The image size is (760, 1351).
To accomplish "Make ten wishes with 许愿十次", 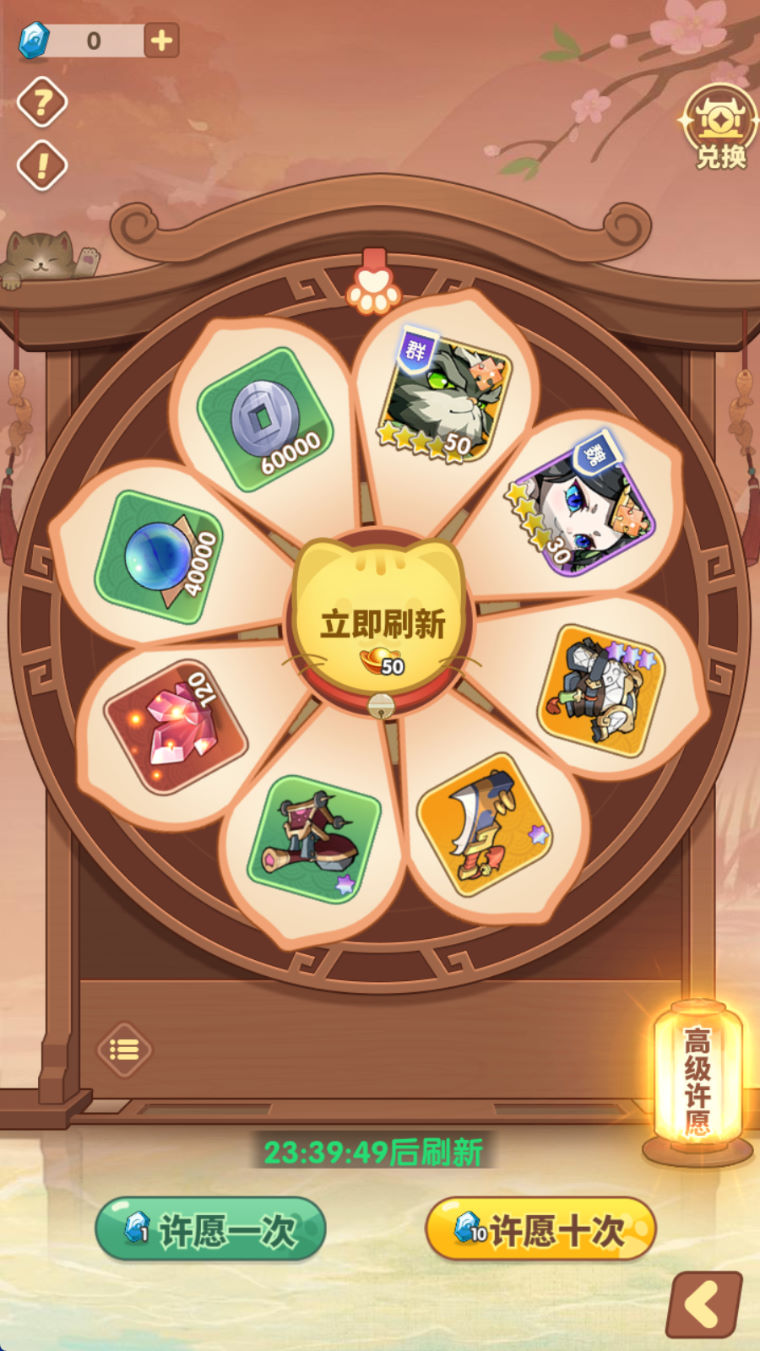I will pos(541,1229).
